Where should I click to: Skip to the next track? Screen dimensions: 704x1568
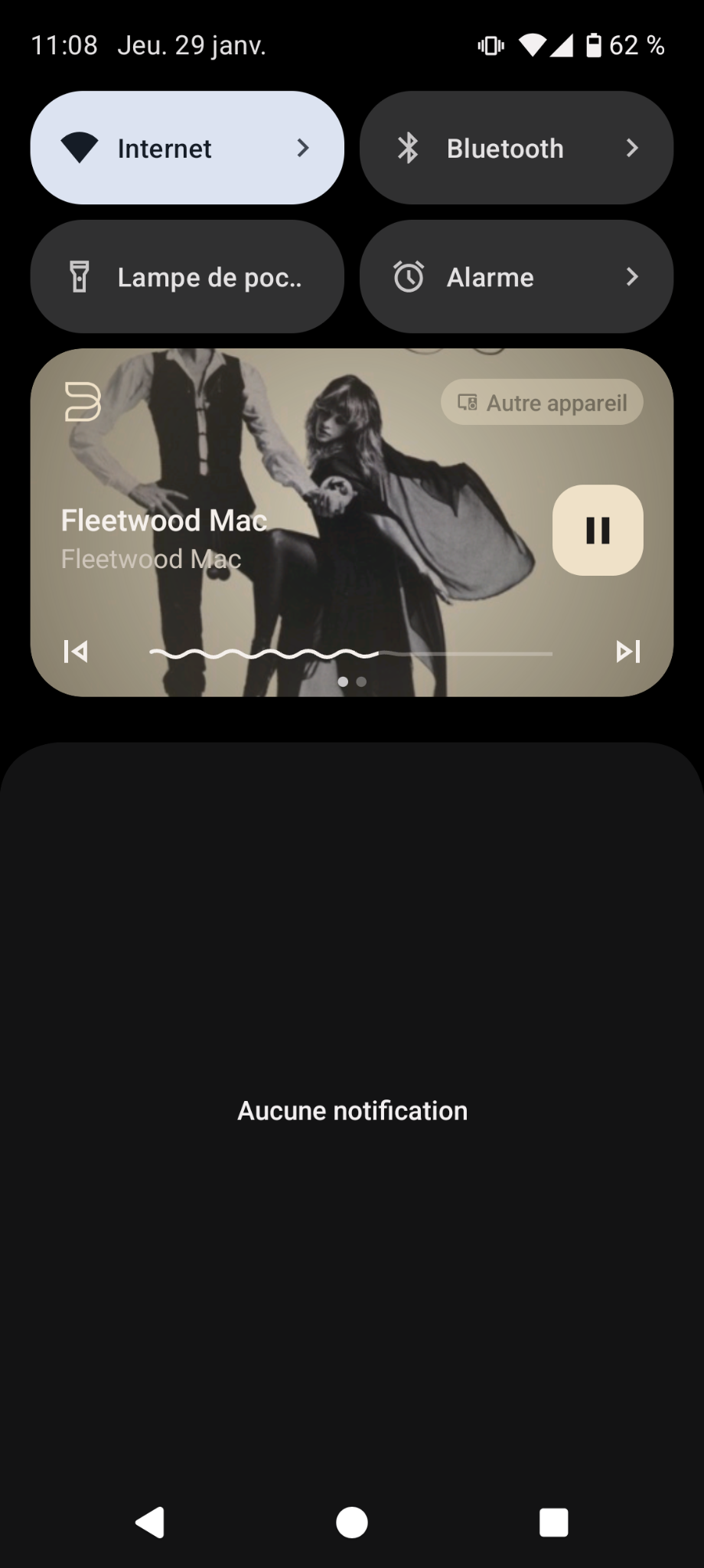point(627,652)
